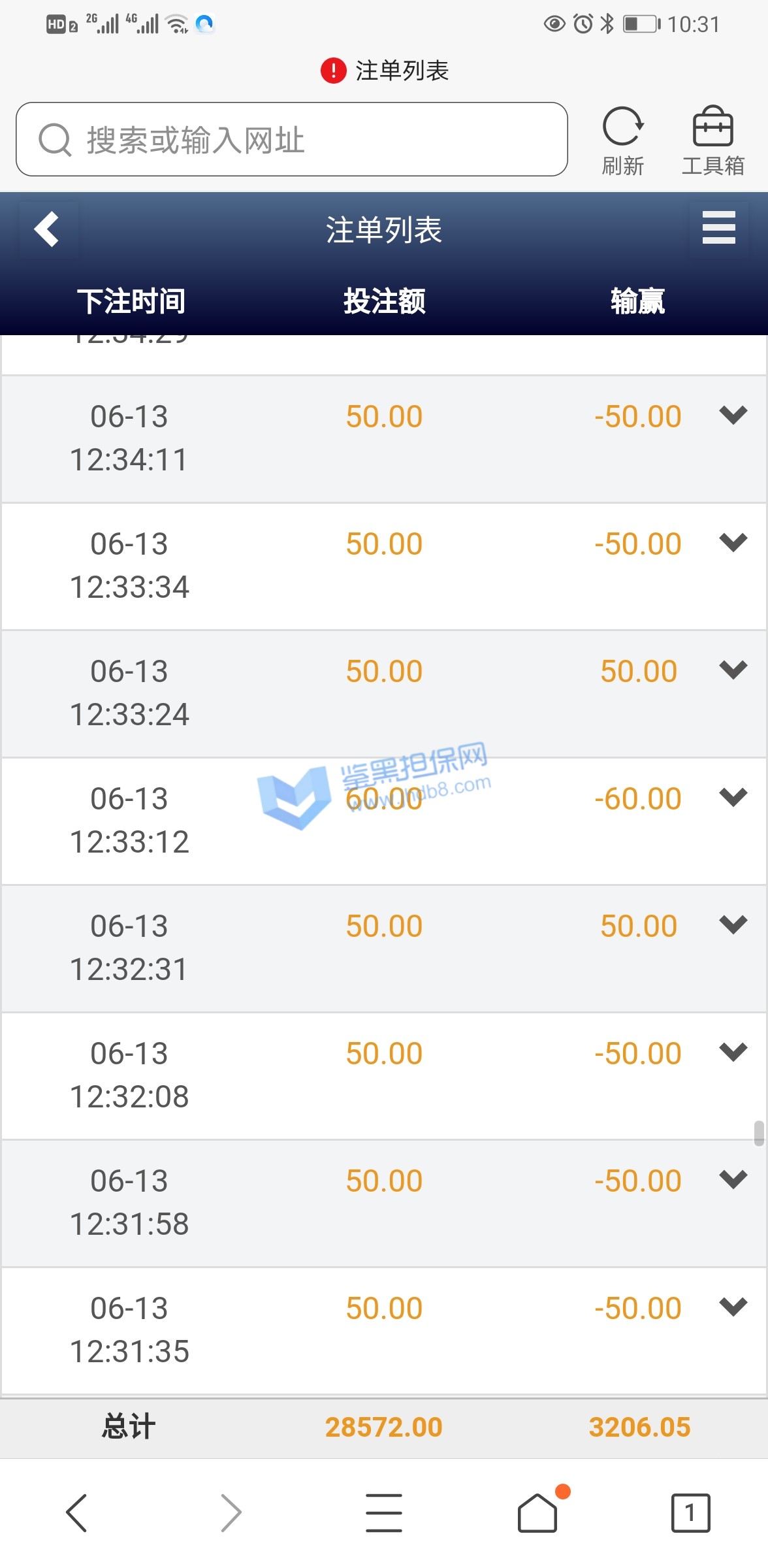This screenshot has height=1568, width=768.
Task: Open the browser menu at bottom
Action: 384,1512
